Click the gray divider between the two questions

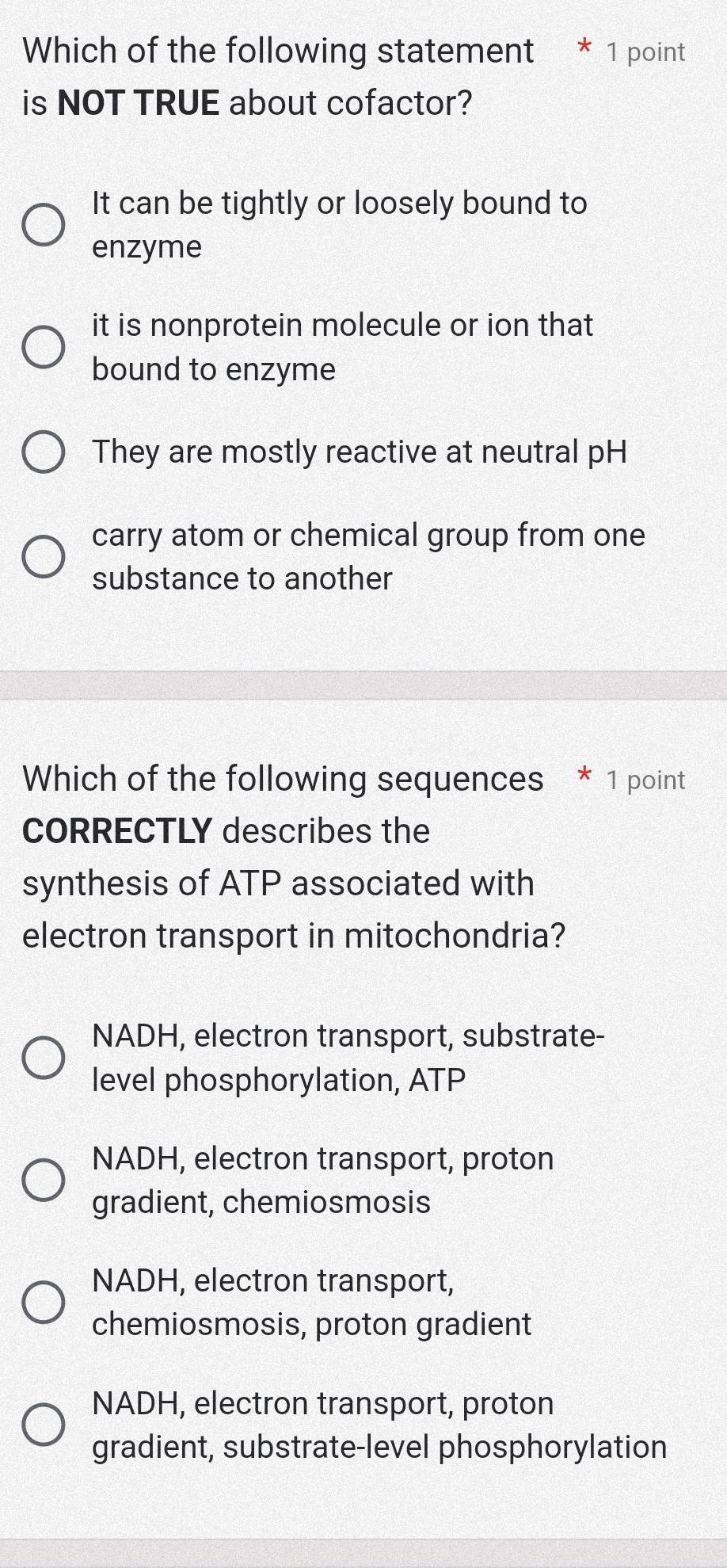pyautogui.click(x=363, y=683)
